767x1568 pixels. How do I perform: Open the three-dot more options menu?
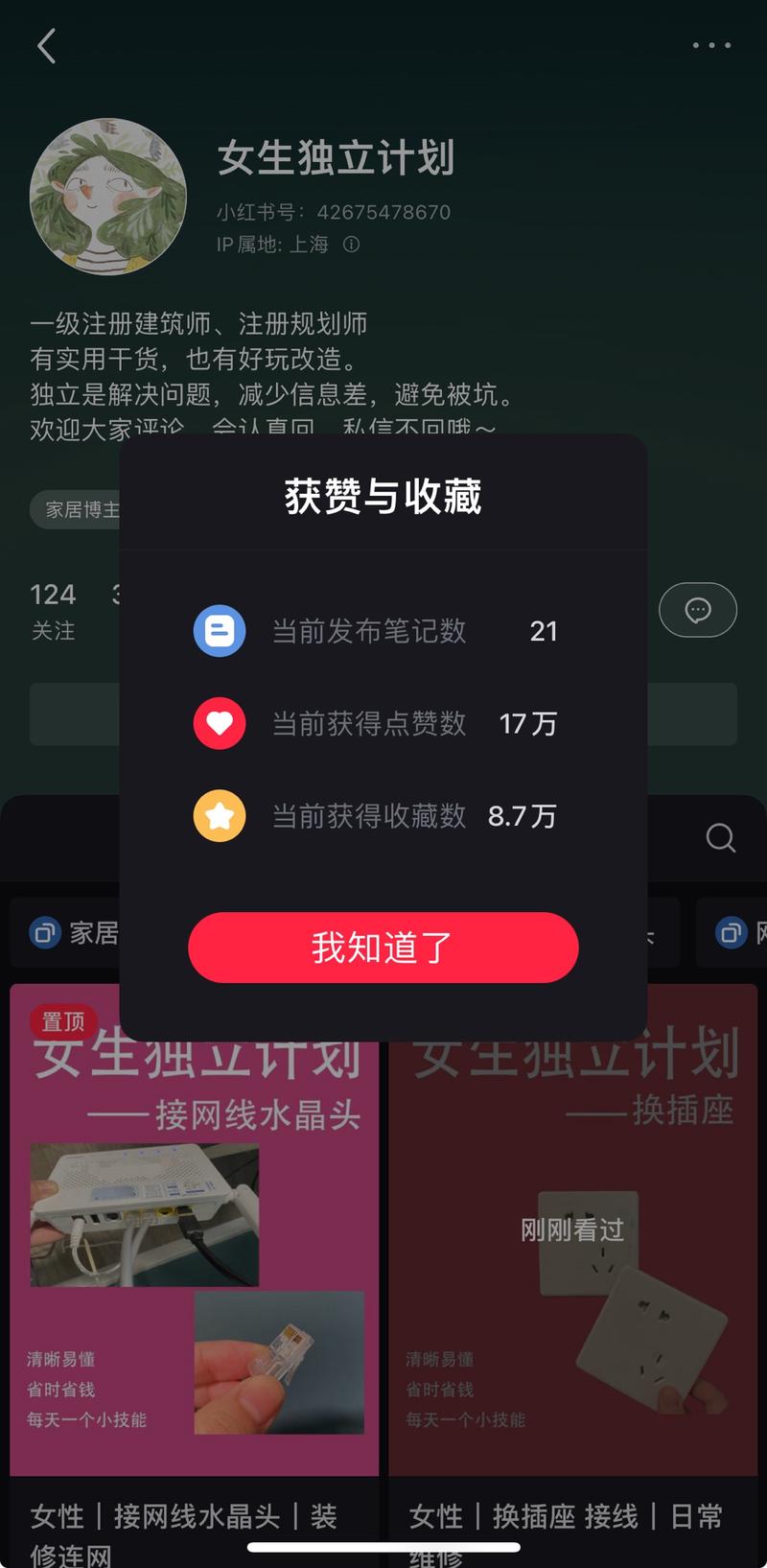[x=710, y=45]
